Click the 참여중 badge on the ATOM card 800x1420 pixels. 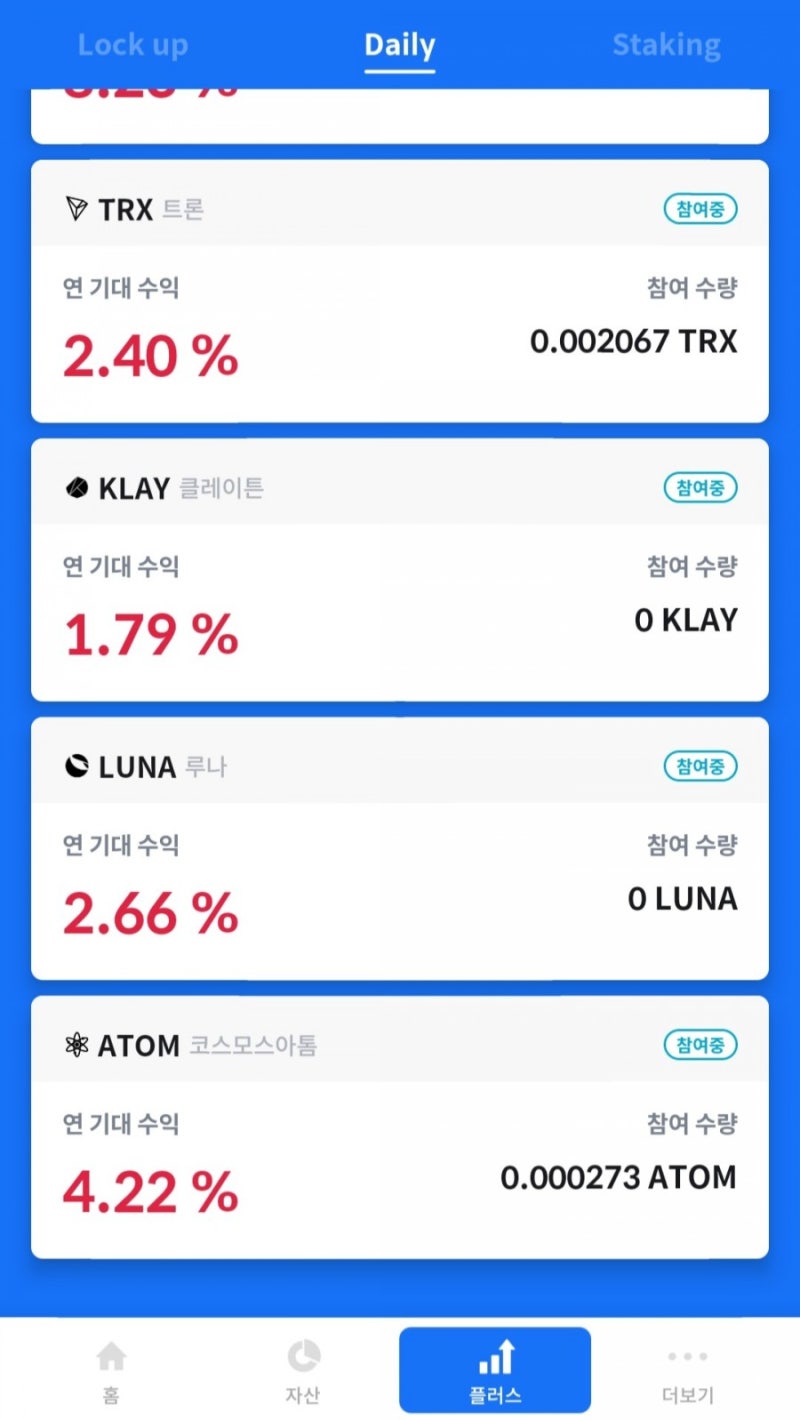pos(699,1045)
